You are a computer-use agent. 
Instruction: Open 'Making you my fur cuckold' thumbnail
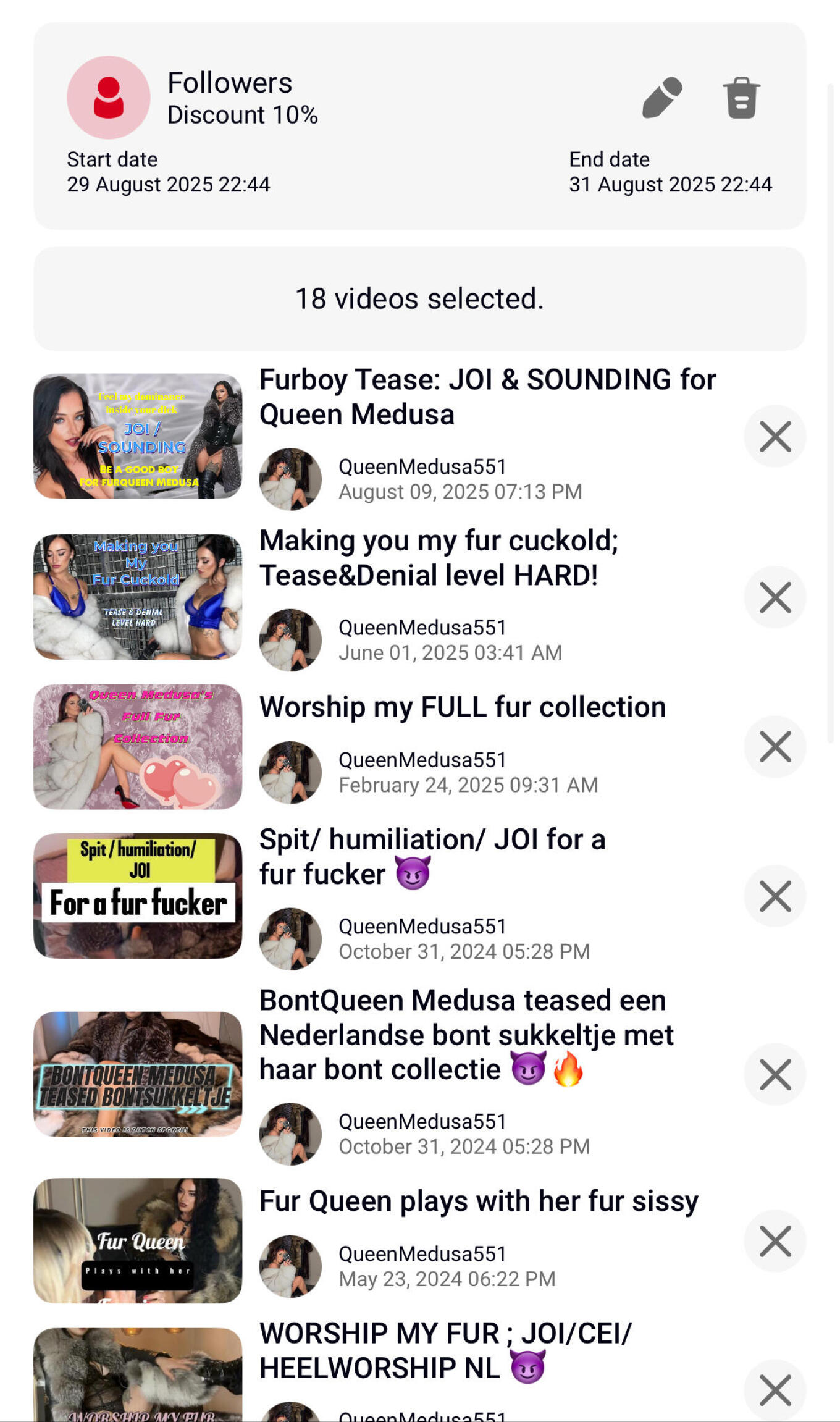click(138, 597)
